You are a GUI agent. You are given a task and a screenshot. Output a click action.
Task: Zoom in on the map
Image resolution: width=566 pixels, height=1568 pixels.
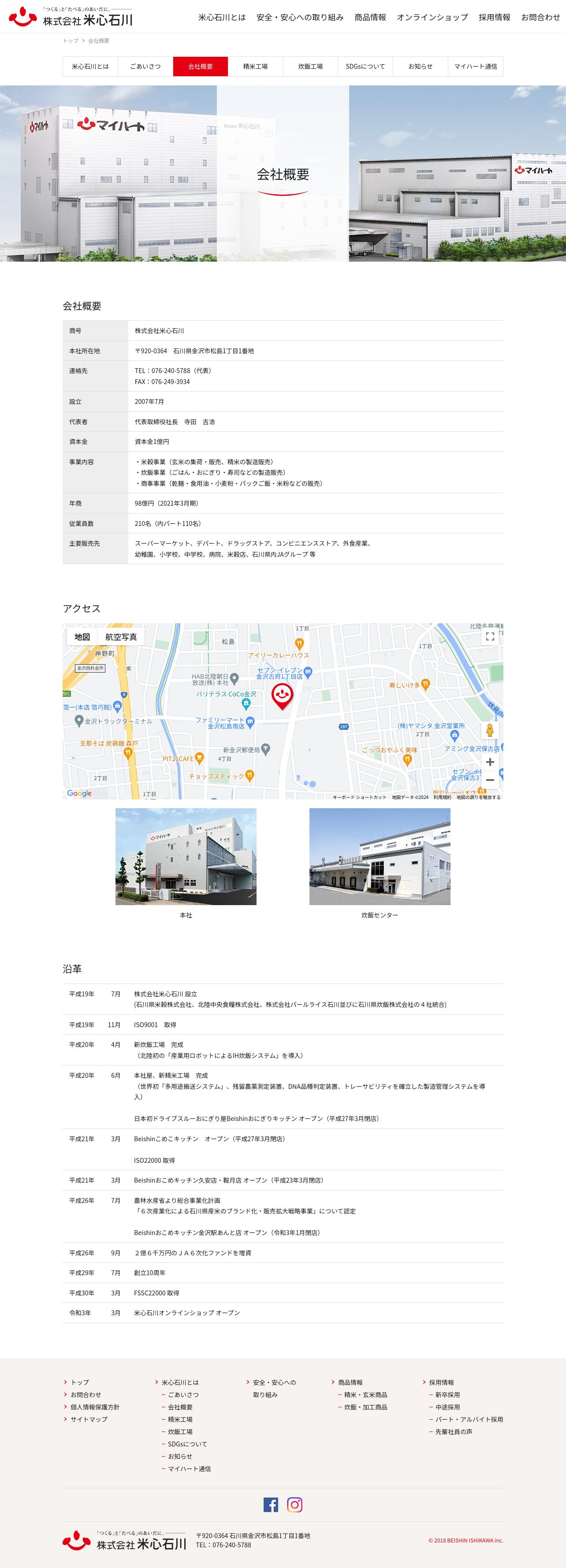tap(489, 762)
